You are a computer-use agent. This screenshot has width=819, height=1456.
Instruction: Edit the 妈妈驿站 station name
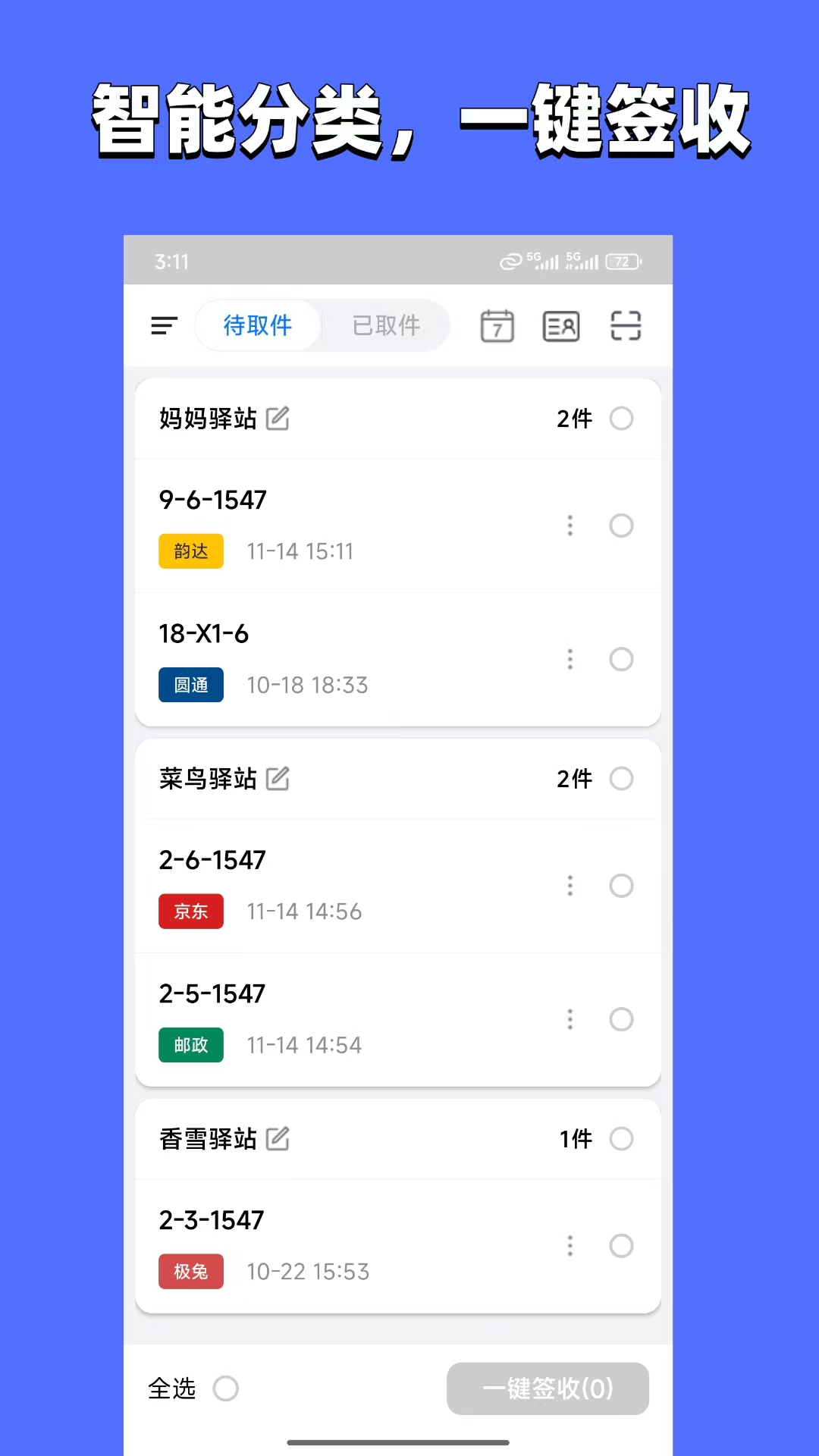pos(280,418)
